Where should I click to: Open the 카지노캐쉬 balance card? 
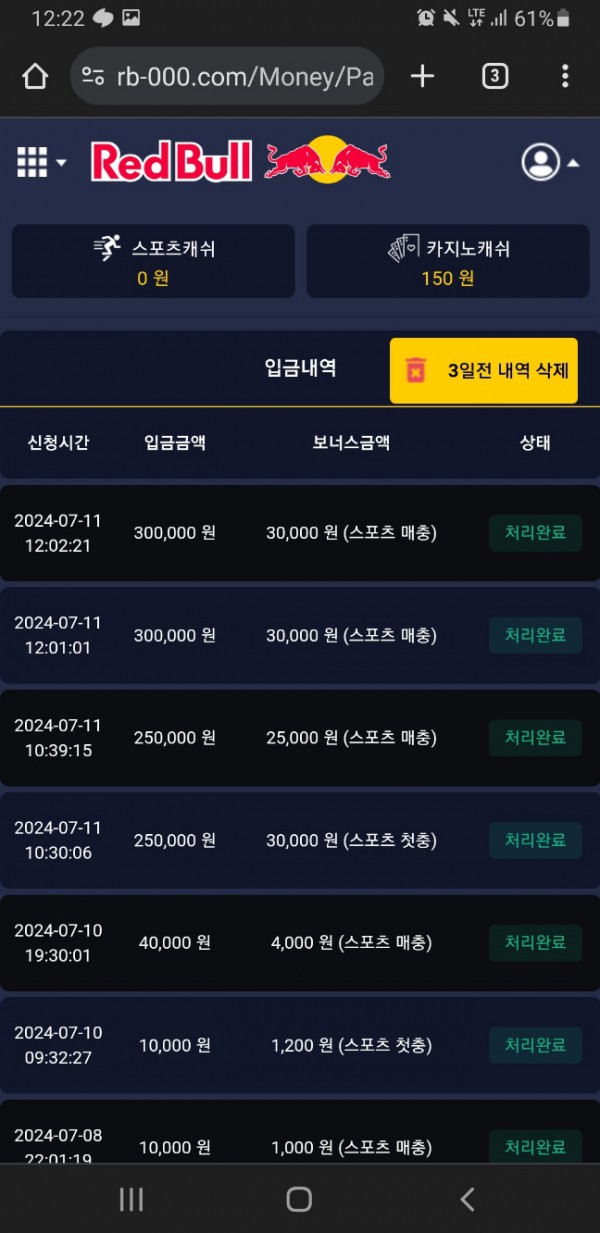click(x=447, y=261)
